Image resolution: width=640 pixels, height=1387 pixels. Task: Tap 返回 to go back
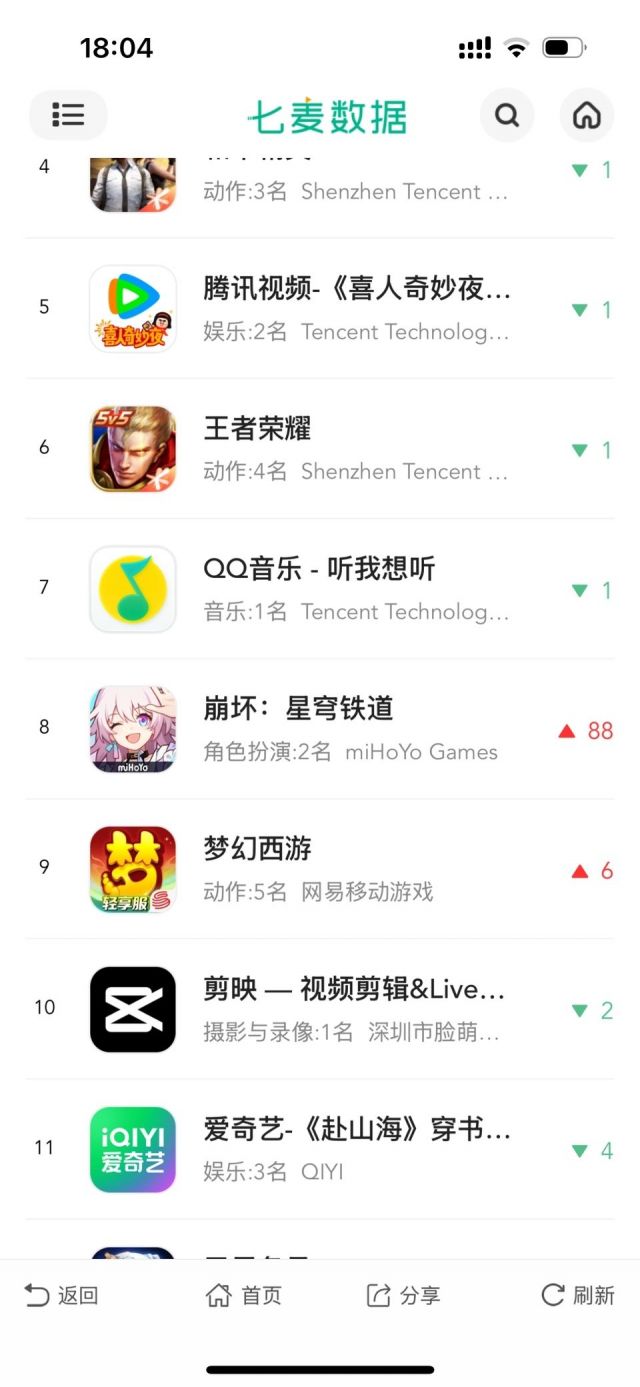pyautogui.click(x=62, y=1296)
